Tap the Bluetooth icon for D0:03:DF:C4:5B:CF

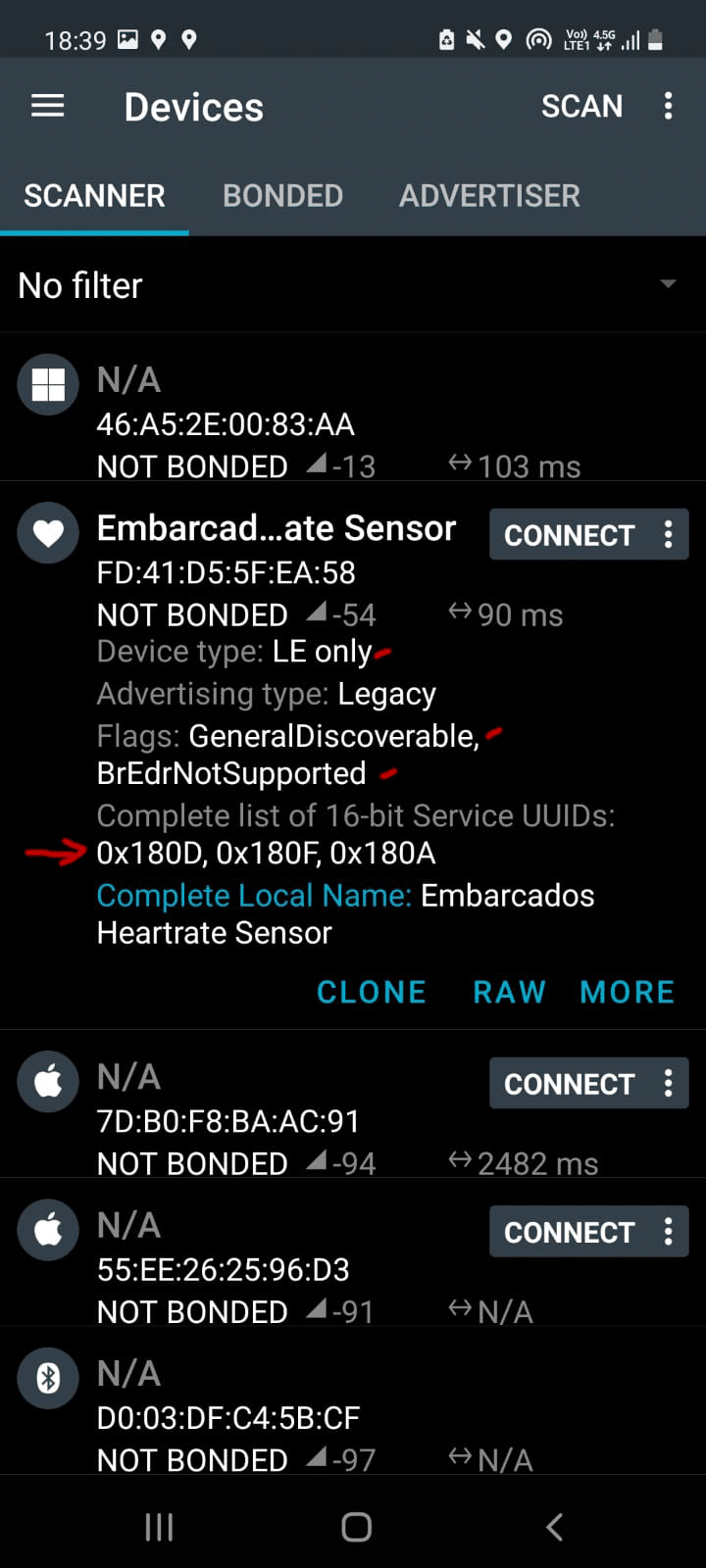(x=47, y=1377)
